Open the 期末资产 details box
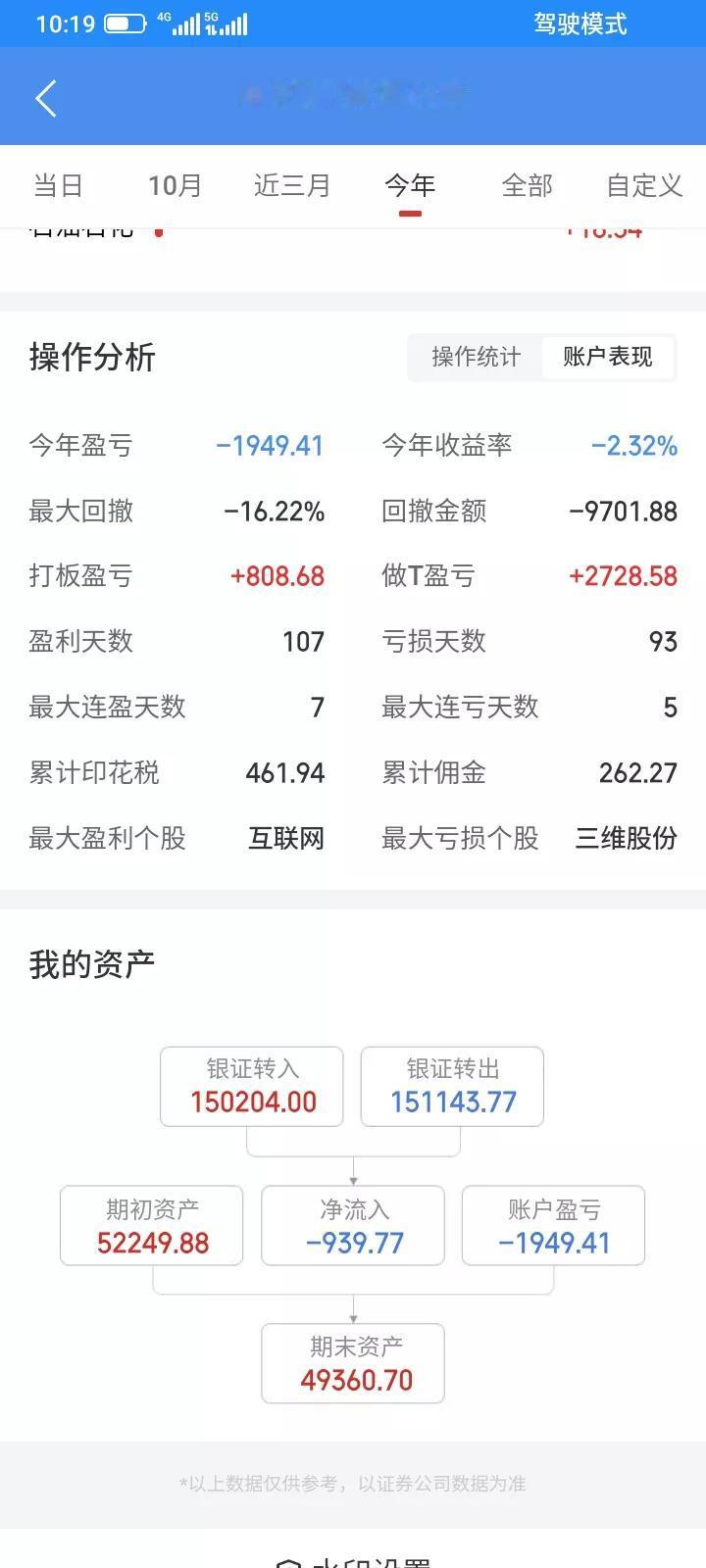Screen dimensions: 706x1568 pos(353,1363)
